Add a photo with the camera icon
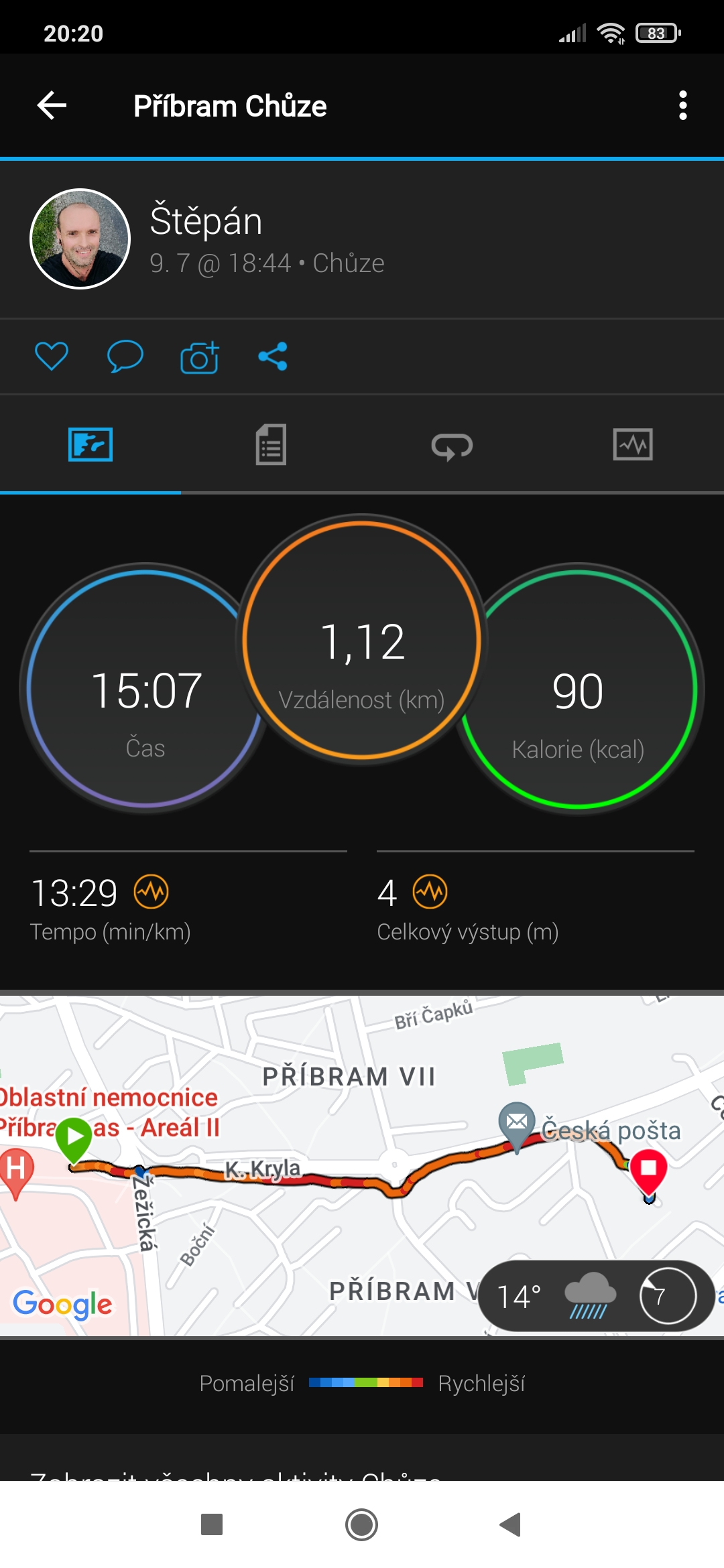724x1568 pixels. 199,356
